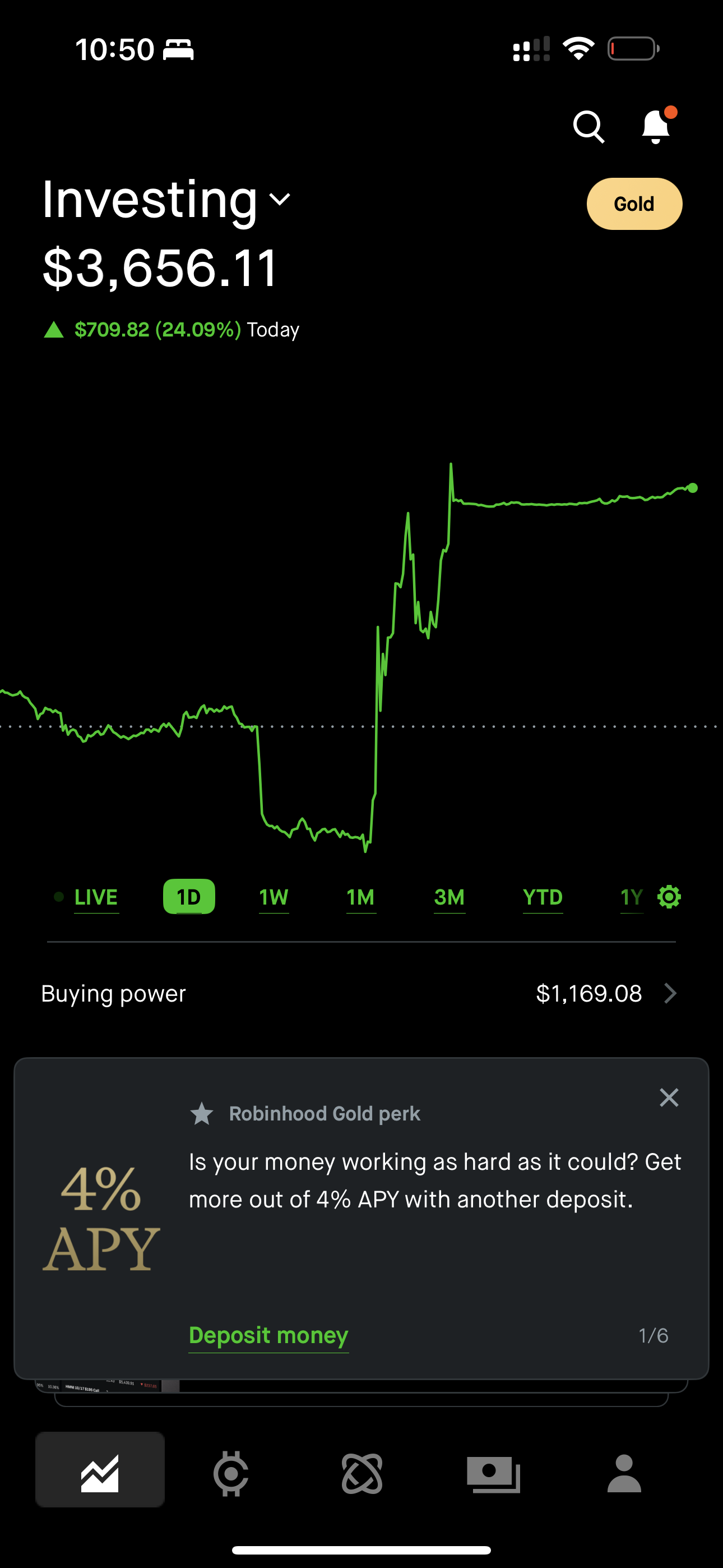
Task: Show the 3M chart range
Action: (449, 897)
